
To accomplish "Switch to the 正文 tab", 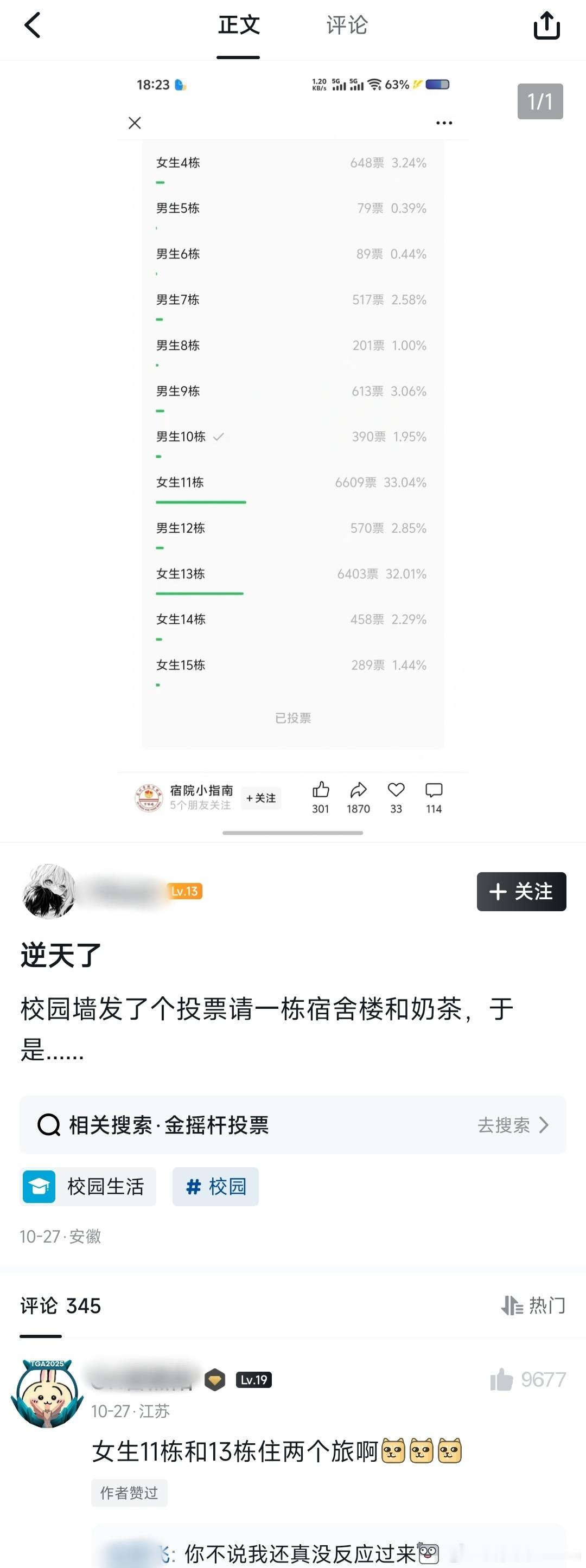I will (x=238, y=25).
